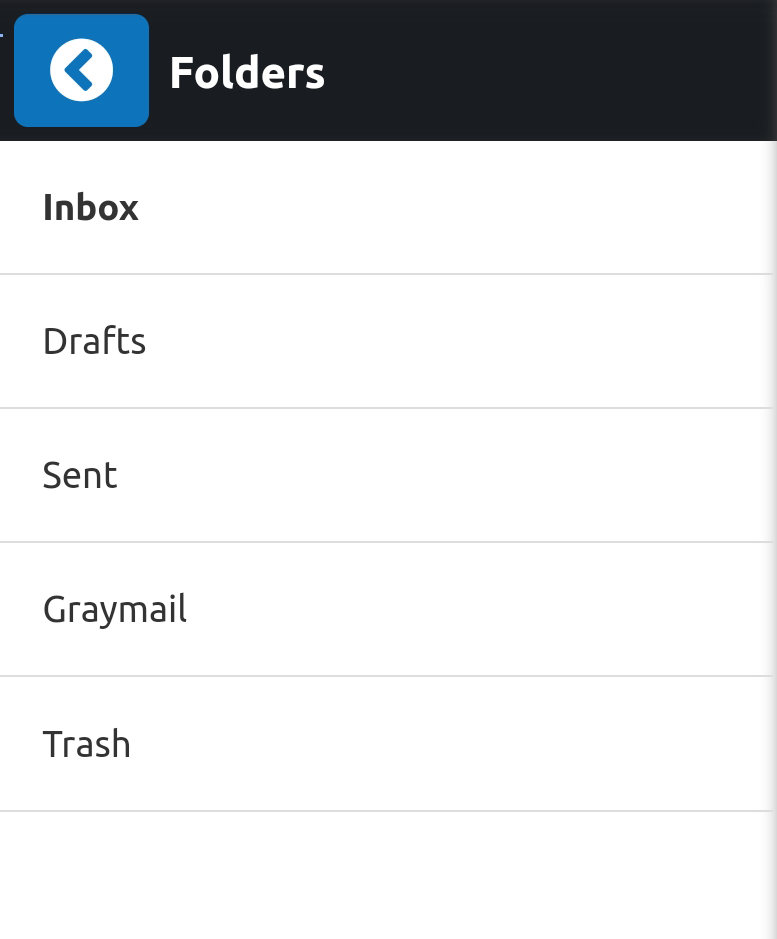
Task: Tap Drafts to view saved drafts
Action: coord(95,341)
